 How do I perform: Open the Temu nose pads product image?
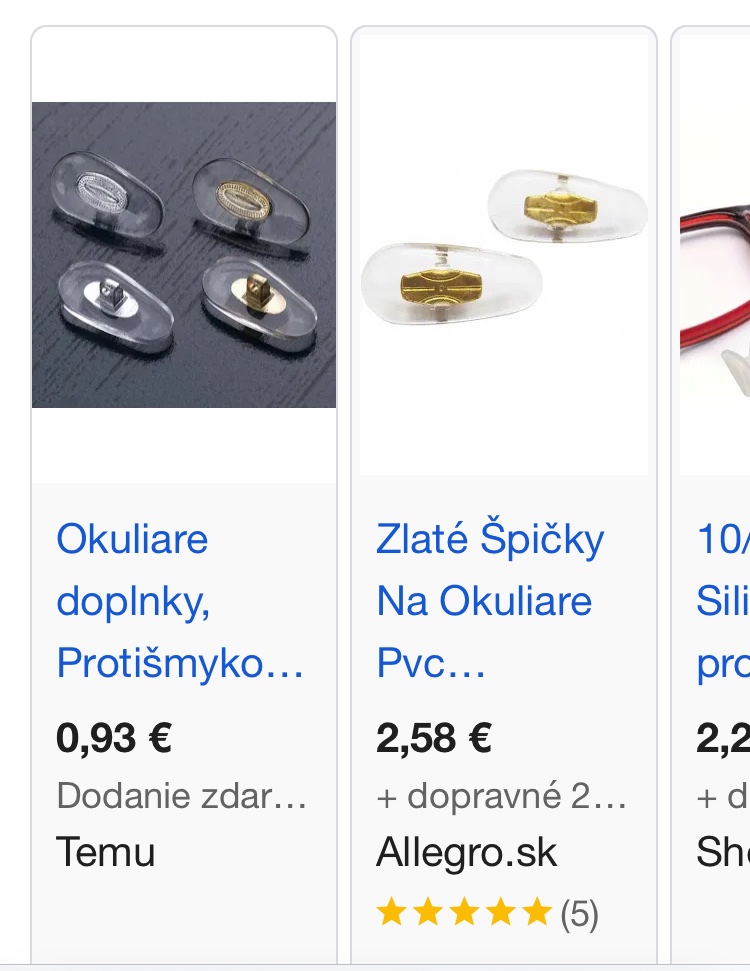pos(184,255)
